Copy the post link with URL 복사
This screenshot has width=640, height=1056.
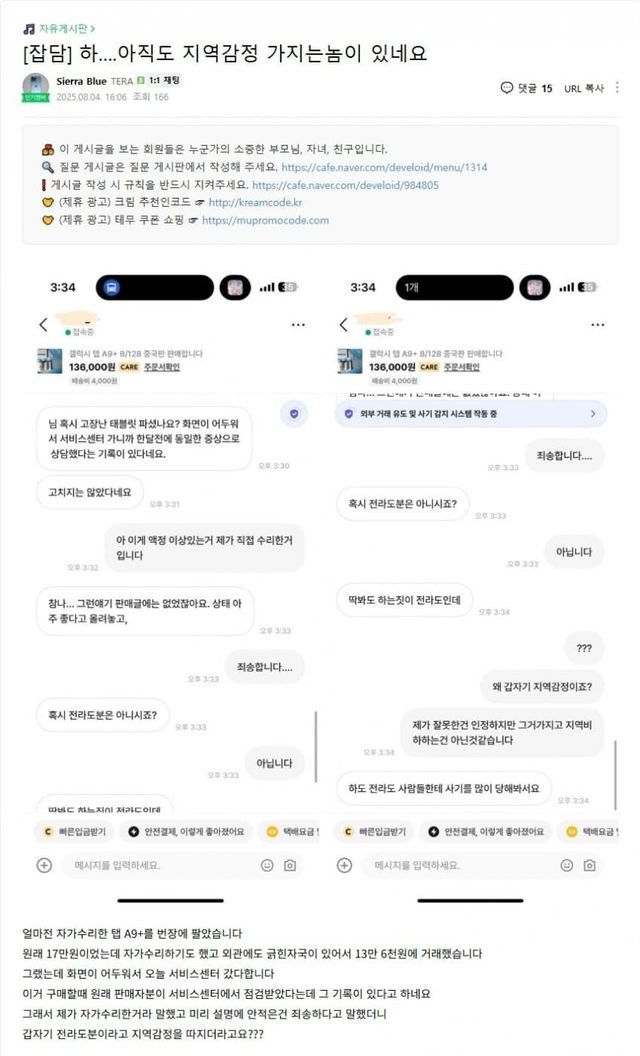pos(584,88)
